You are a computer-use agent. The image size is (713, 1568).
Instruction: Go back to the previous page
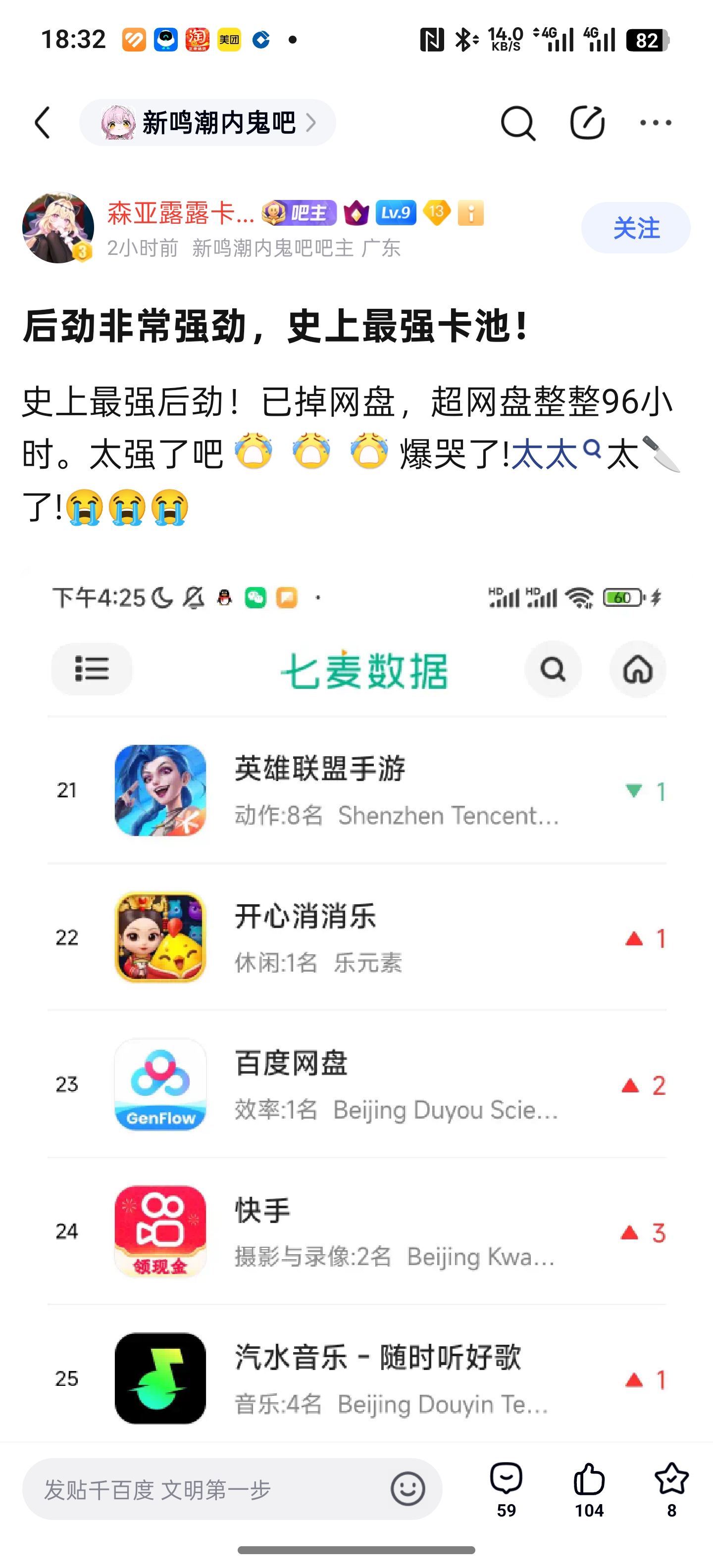43,123
